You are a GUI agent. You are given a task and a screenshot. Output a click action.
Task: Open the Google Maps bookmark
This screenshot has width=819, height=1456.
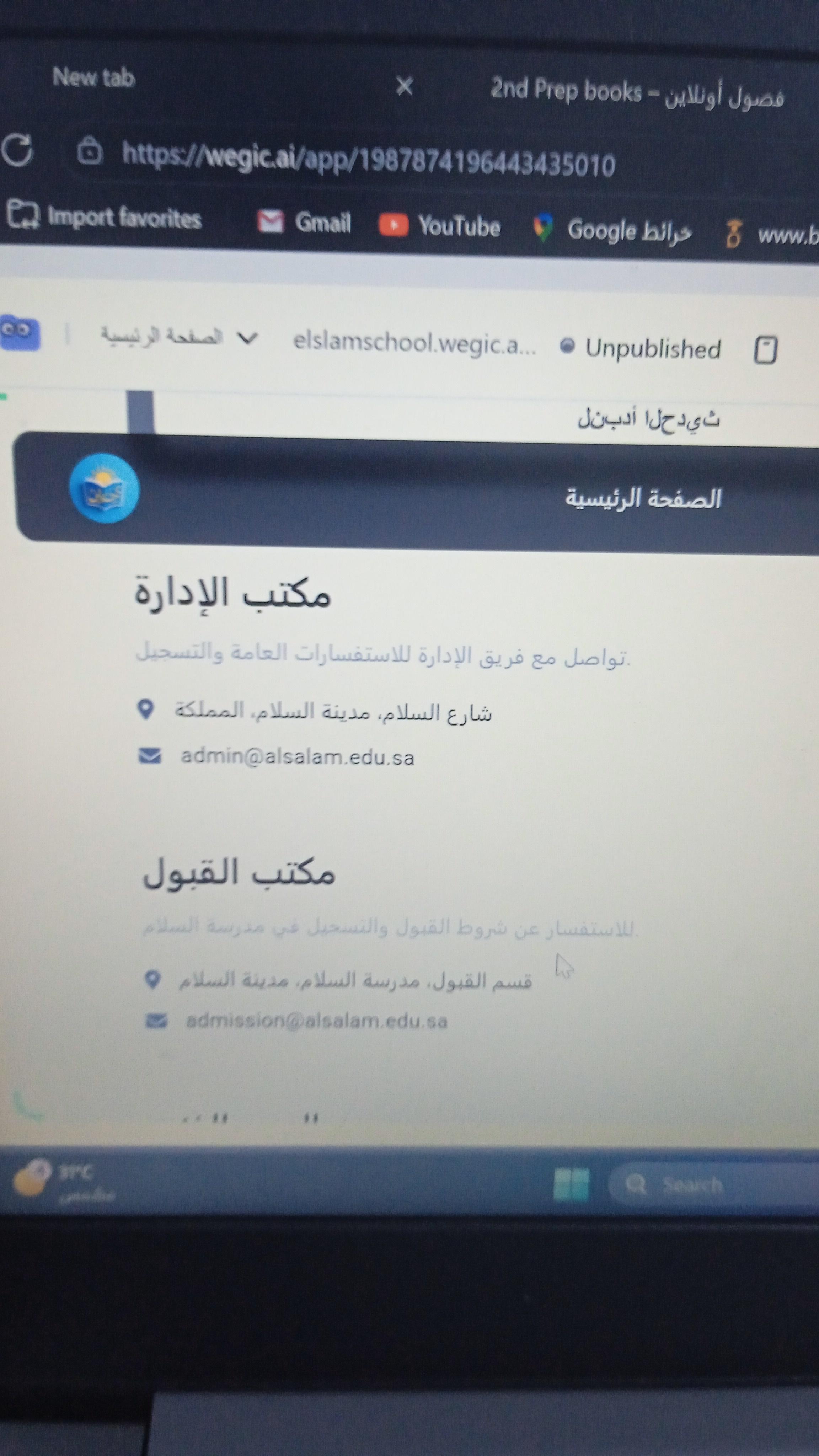point(612,231)
